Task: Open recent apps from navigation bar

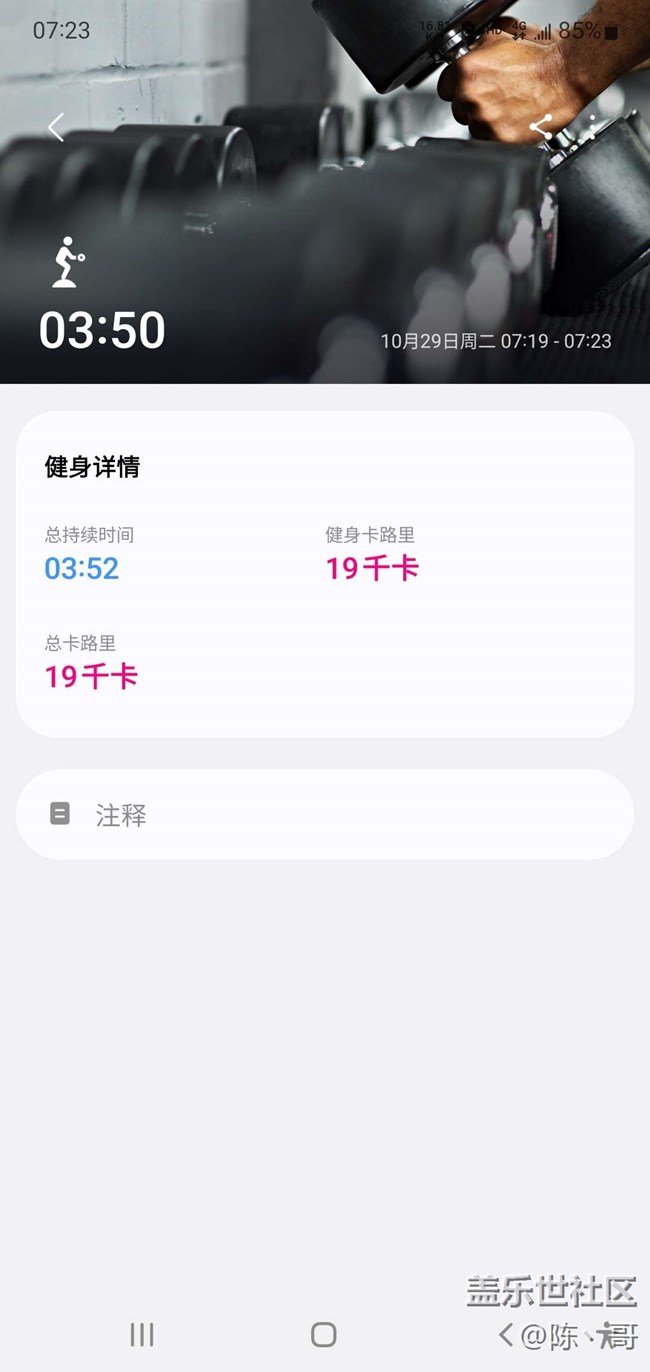Action: click(142, 1334)
